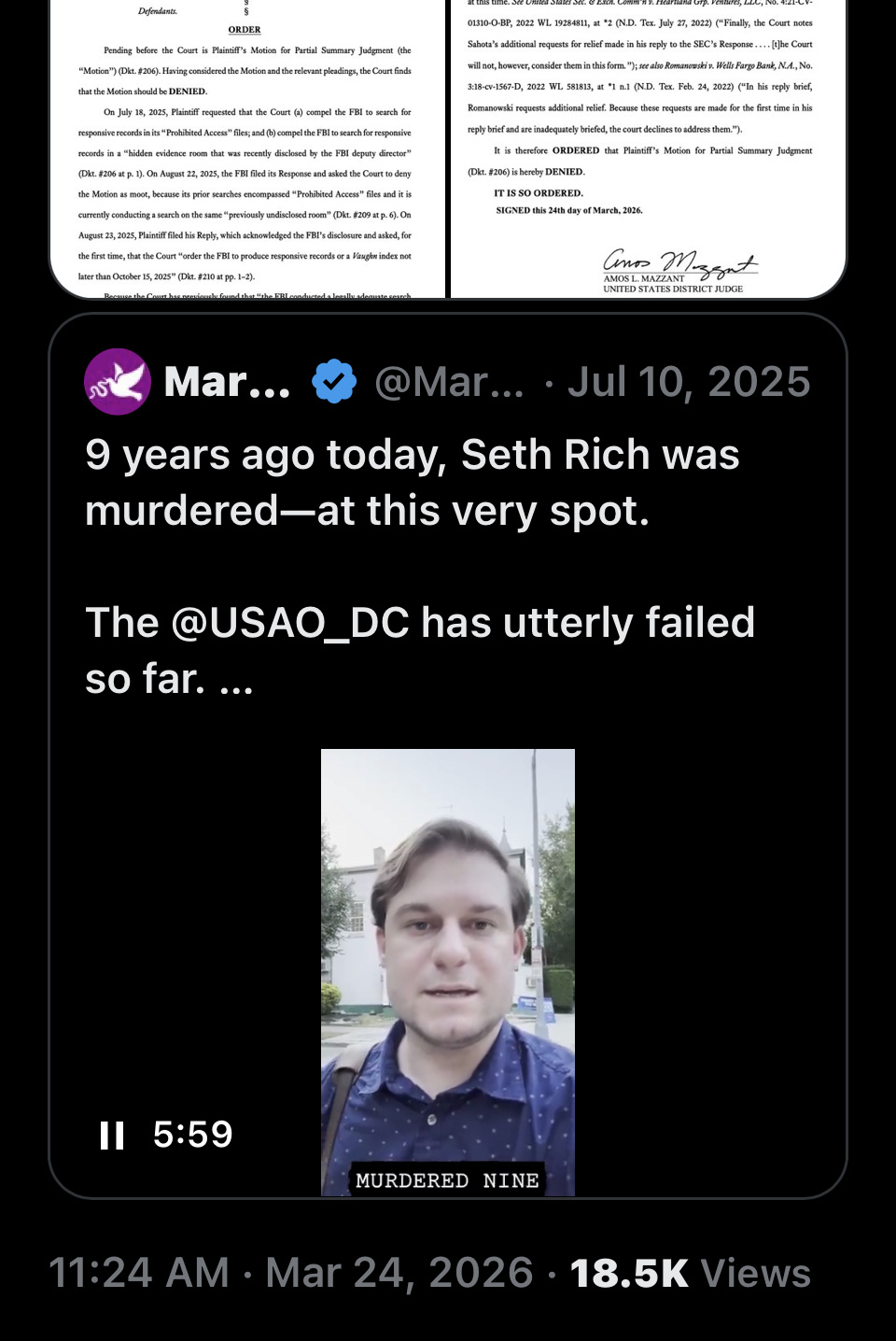Viewport: 896px width, 1341px height.
Task: Open the quoted post's profile avatar
Action: pos(118,382)
